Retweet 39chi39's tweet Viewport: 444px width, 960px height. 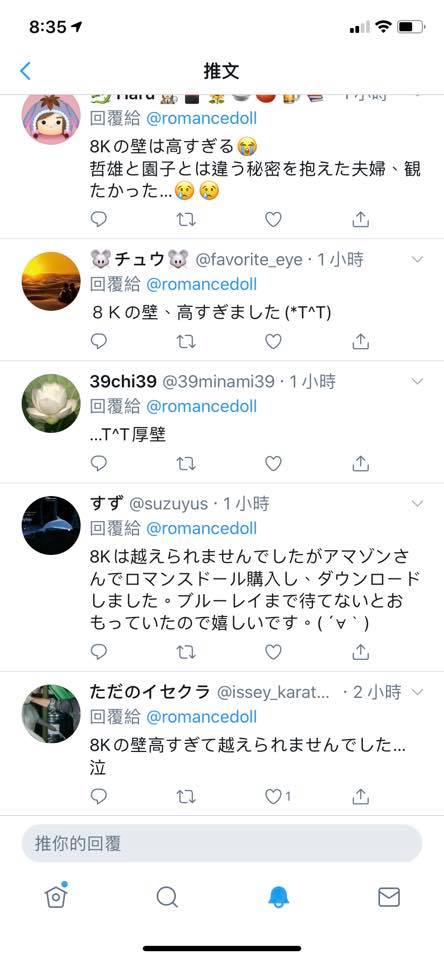tap(186, 464)
